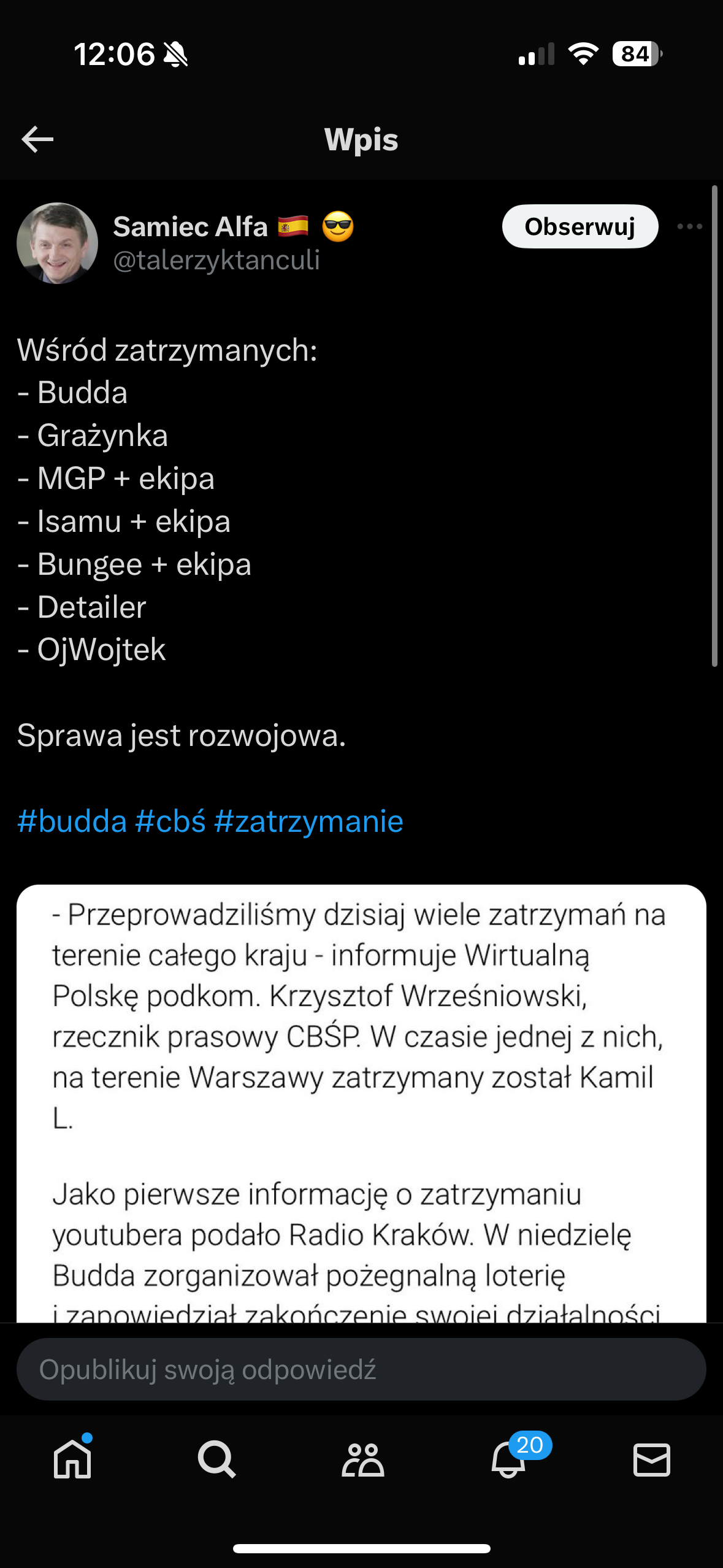The height and width of the screenshot is (1568, 723).
Task: Open the Communities tab
Action: 362,1459
